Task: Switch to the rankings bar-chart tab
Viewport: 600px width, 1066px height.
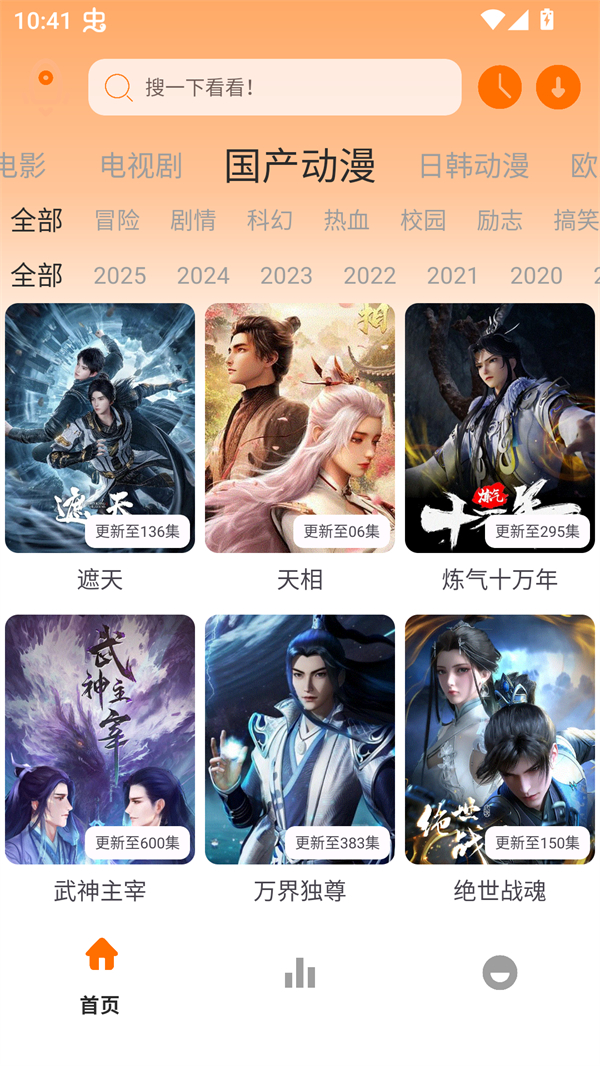Action: (300, 973)
